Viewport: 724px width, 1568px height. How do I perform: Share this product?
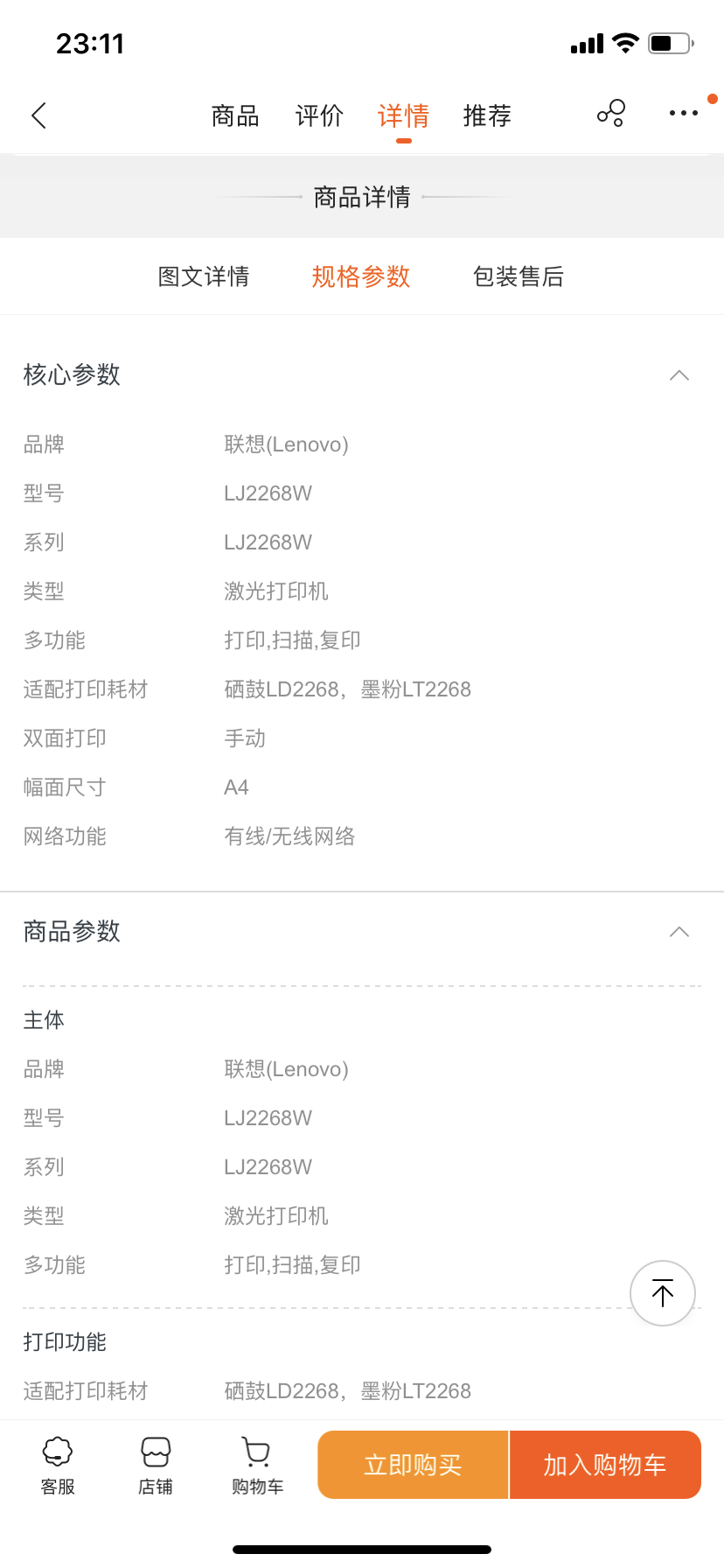611,114
